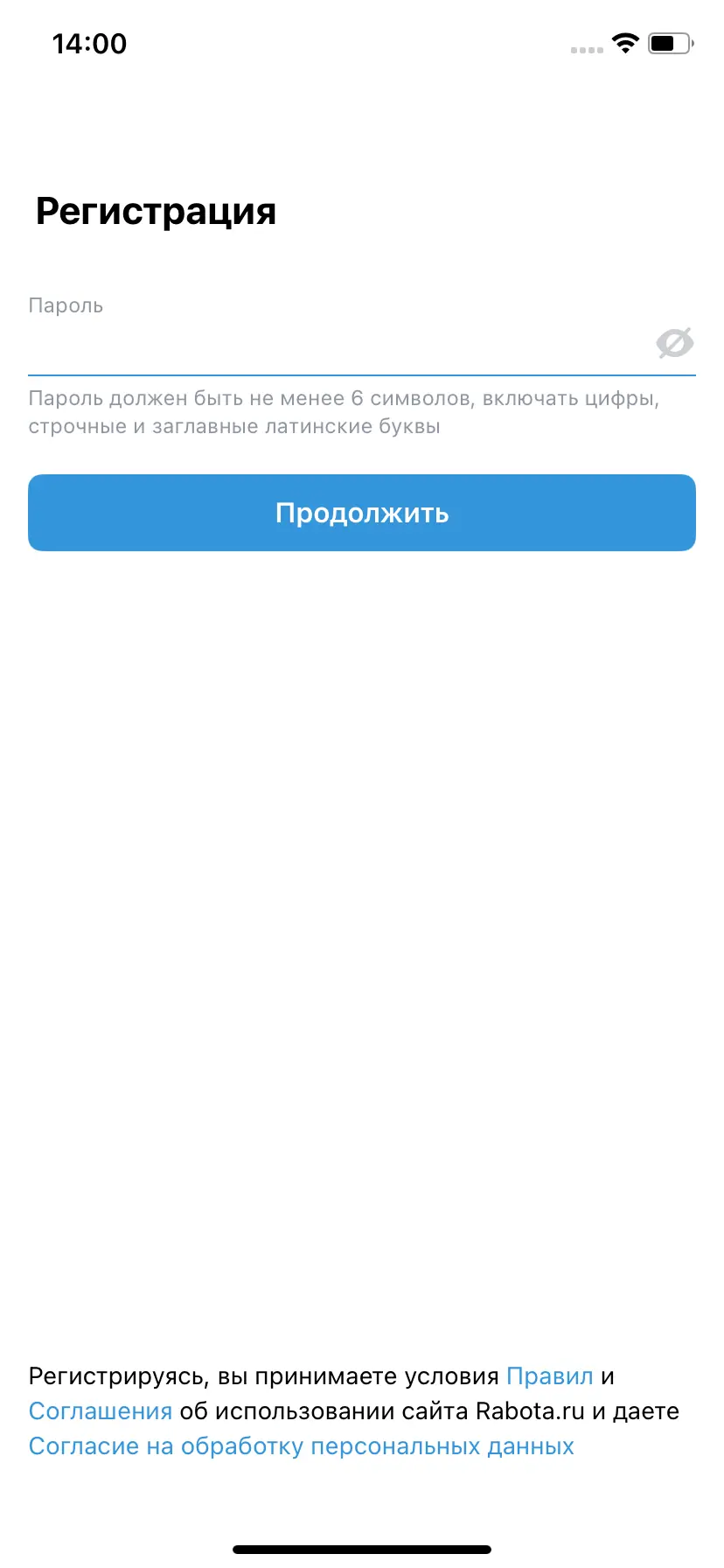Focus the Пароль password field

[332, 346]
